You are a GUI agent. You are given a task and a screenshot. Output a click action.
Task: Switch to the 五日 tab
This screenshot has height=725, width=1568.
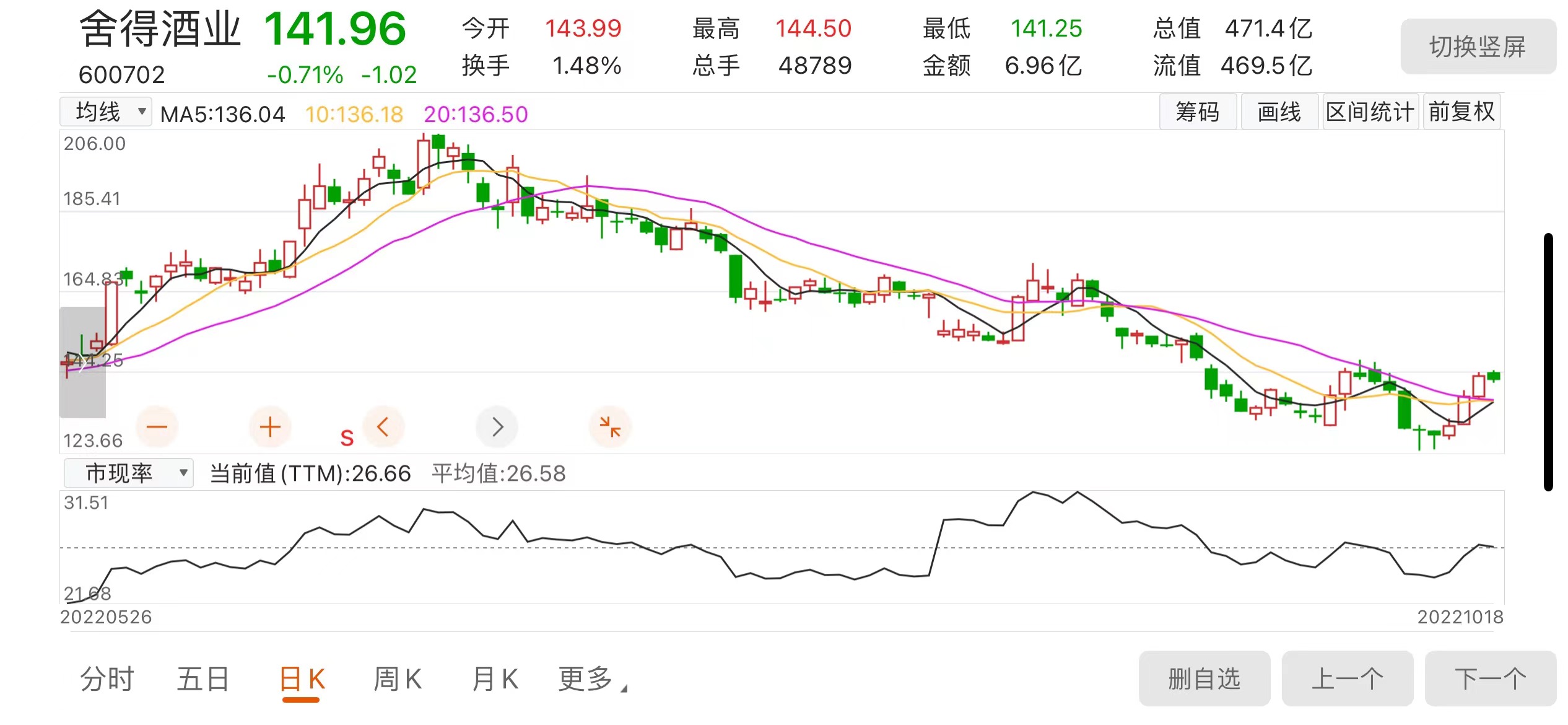point(203,679)
